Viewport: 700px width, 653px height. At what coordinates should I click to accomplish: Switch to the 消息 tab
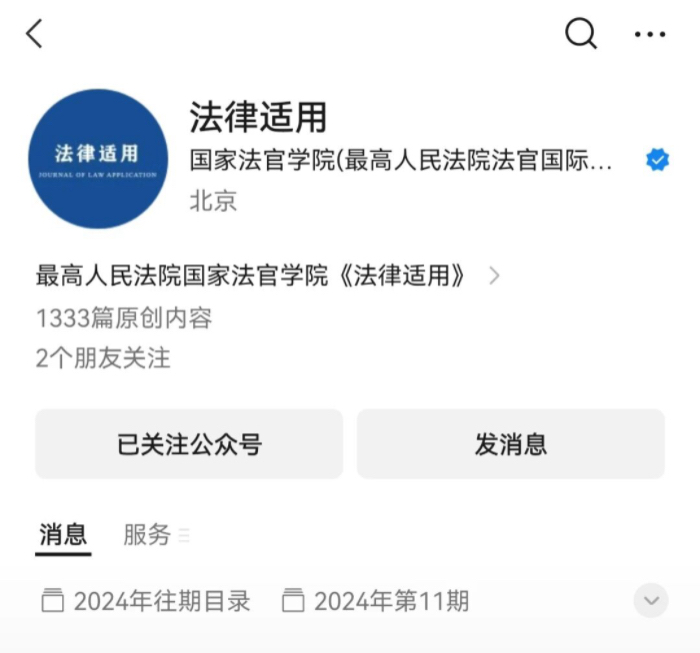click(63, 535)
